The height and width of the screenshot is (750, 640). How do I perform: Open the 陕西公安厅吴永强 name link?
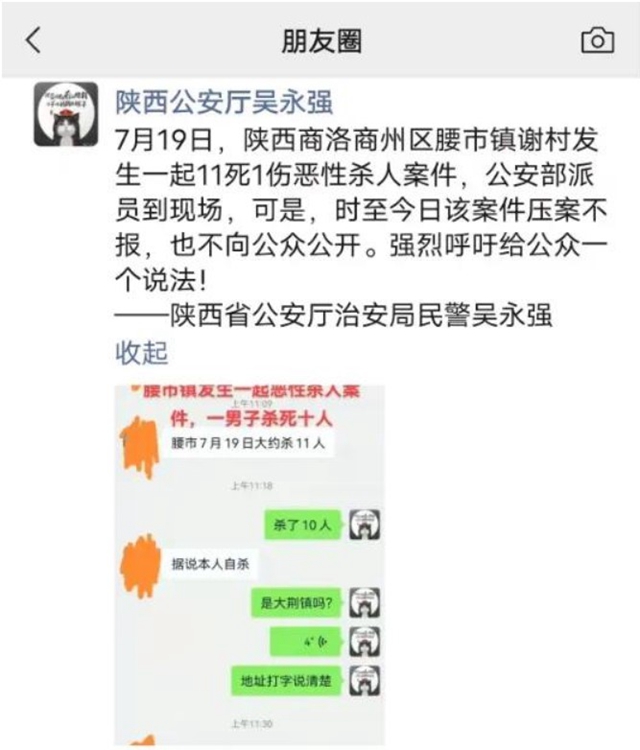tap(224, 101)
